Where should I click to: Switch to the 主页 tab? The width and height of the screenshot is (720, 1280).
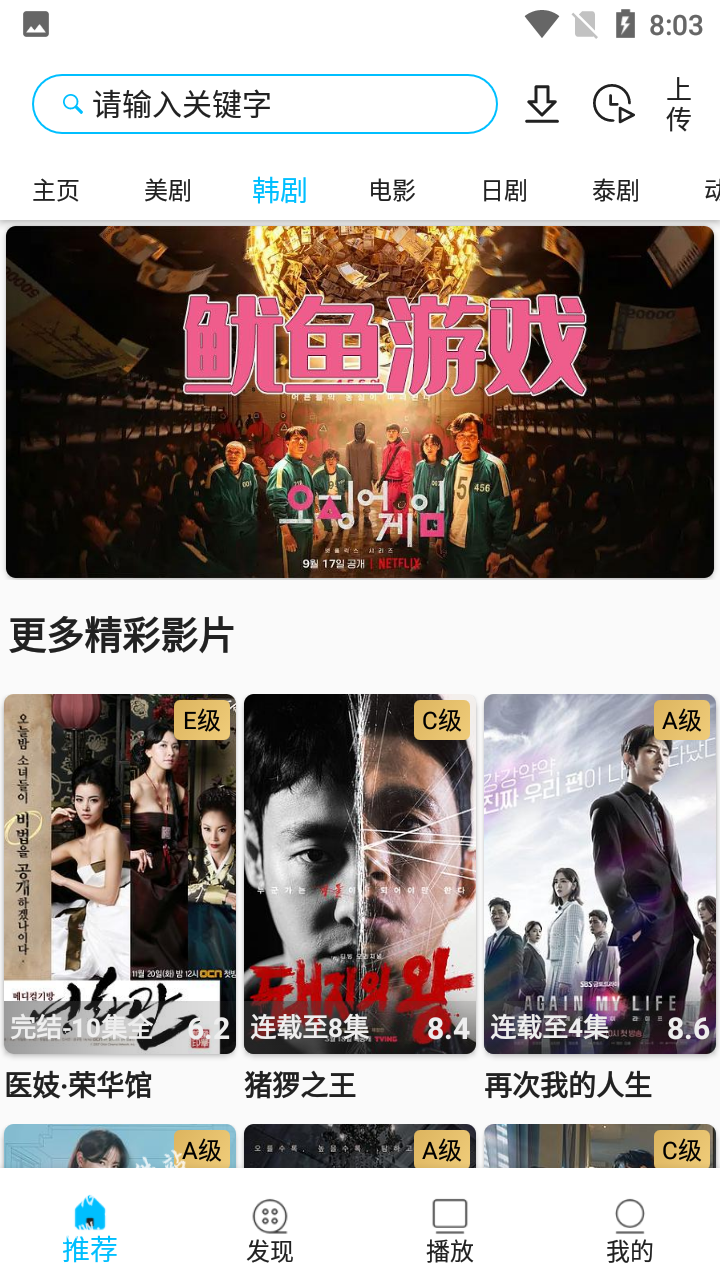coord(56,190)
